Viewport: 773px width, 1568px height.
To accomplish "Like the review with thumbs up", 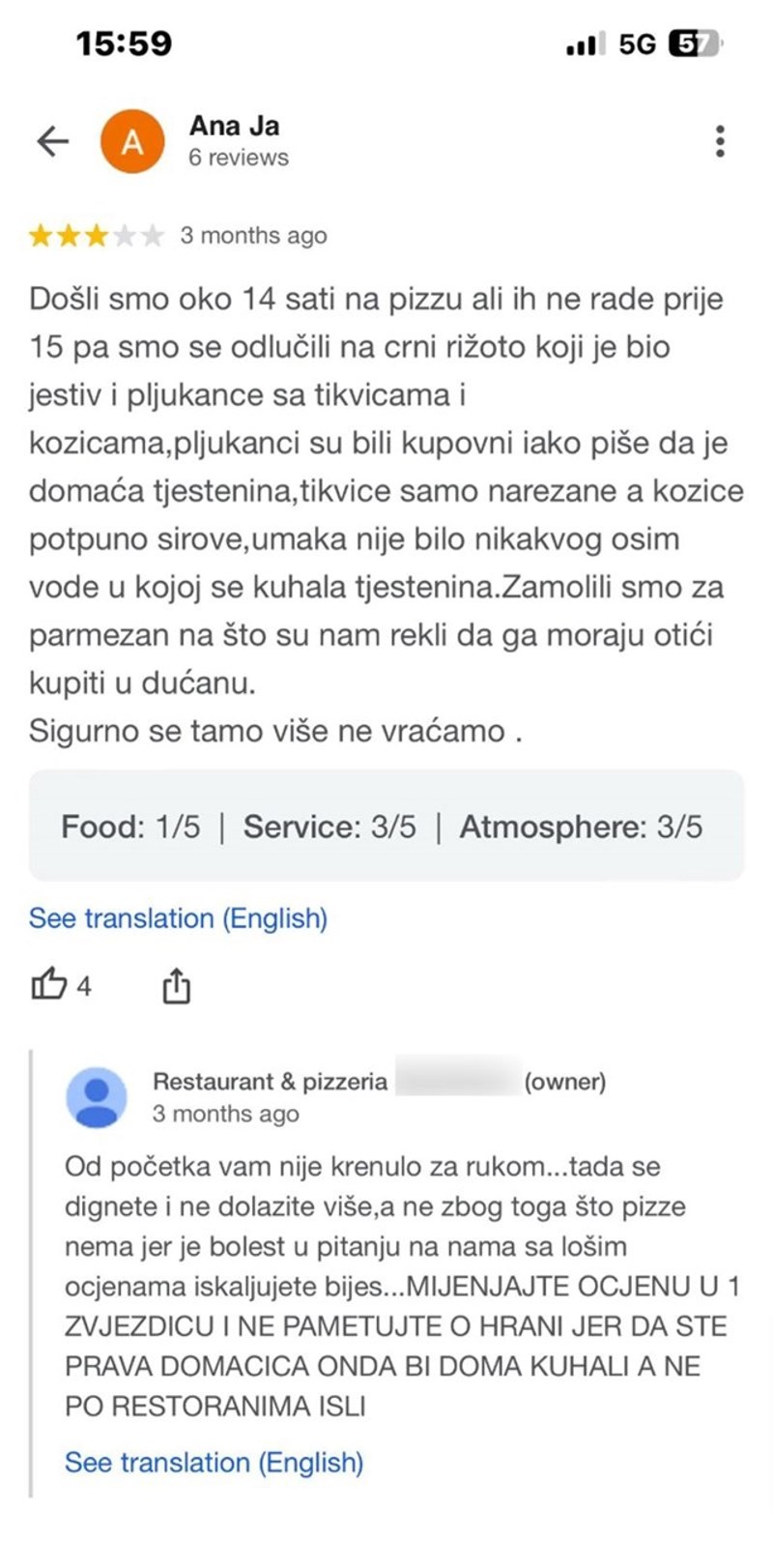I will coord(49,985).
